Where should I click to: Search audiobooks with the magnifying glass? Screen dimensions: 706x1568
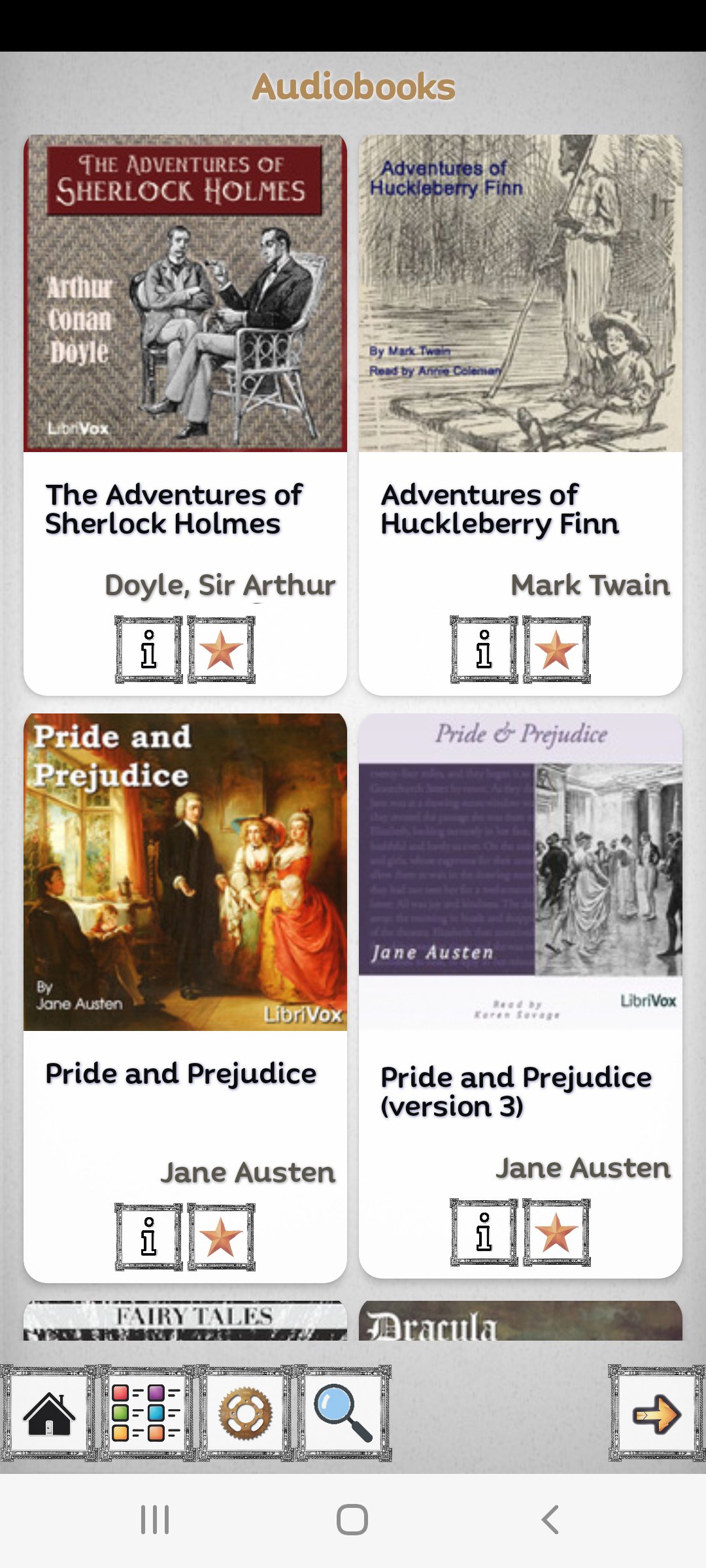tap(343, 1413)
